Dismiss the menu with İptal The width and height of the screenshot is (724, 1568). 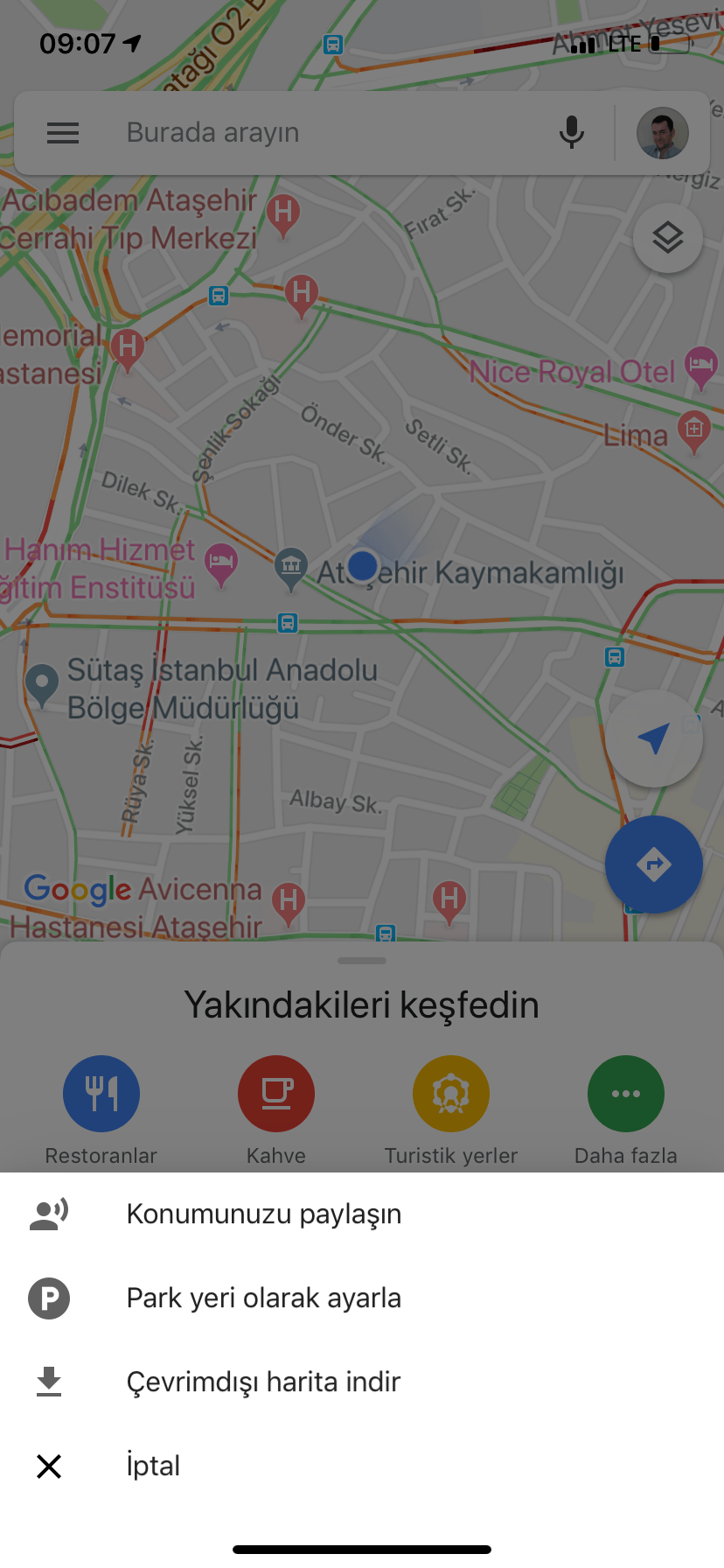[153, 1466]
